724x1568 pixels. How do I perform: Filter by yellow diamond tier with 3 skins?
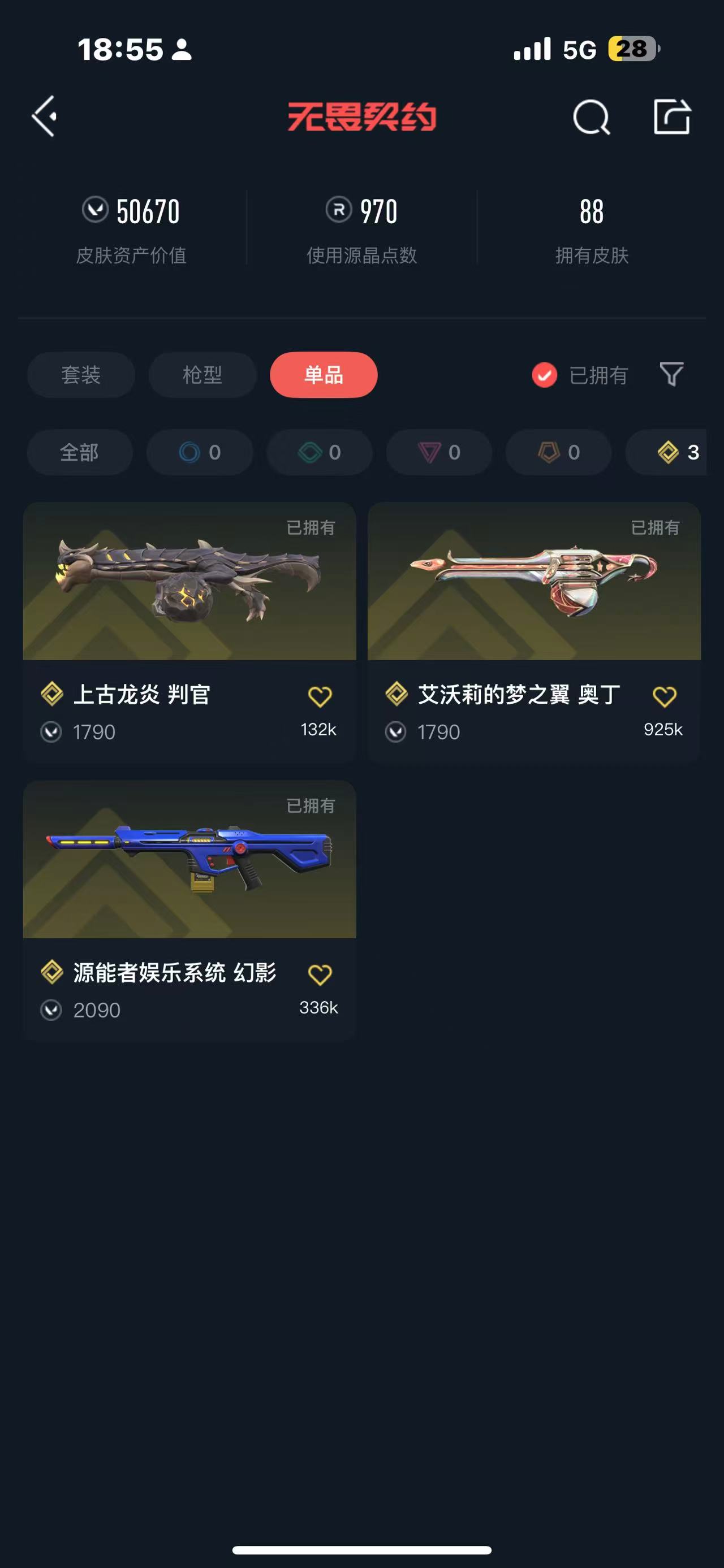click(x=676, y=452)
